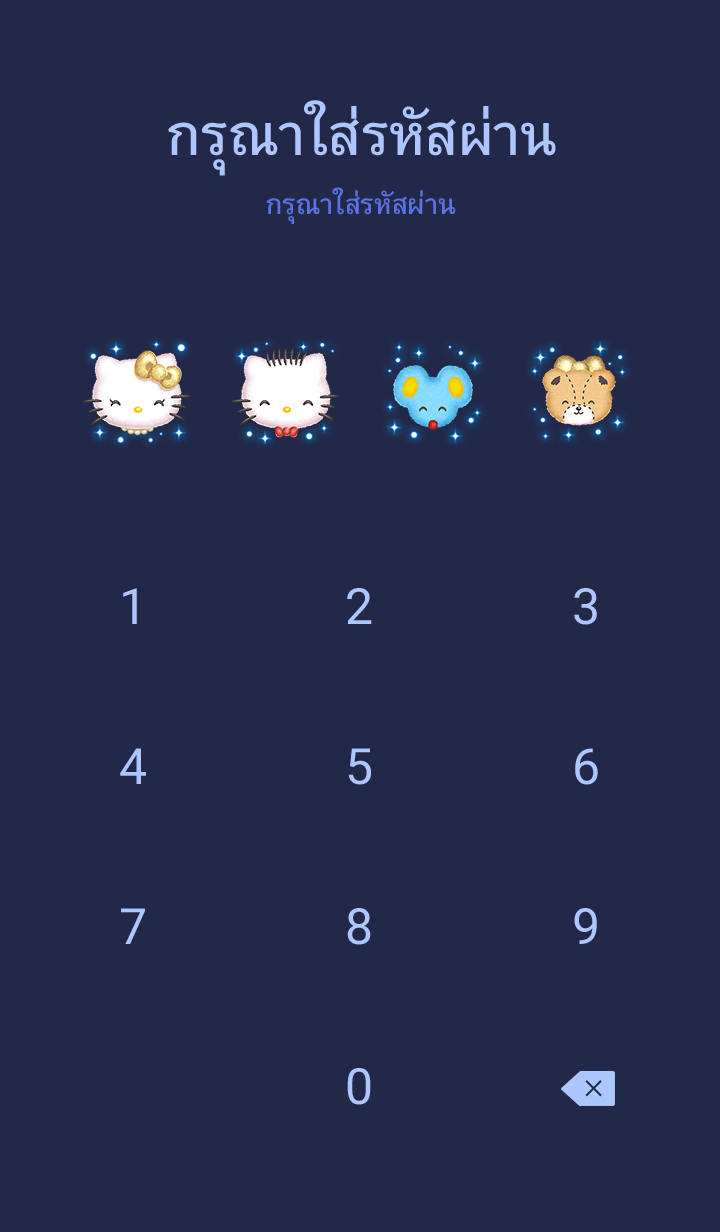The image size is (720, 1232).
Task: Tap the number 6 key
Action: pos(586,767)
